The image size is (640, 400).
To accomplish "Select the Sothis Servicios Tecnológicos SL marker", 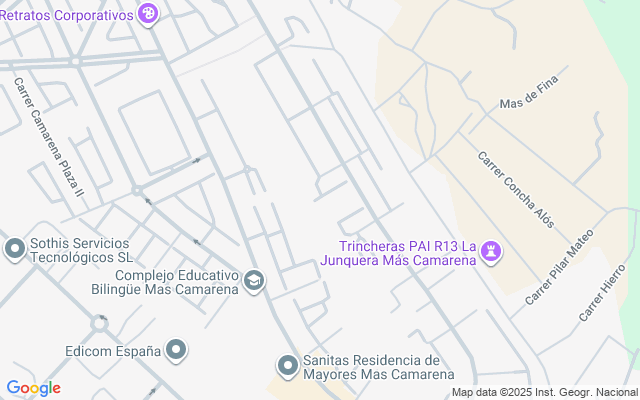I will coord(15,248).
